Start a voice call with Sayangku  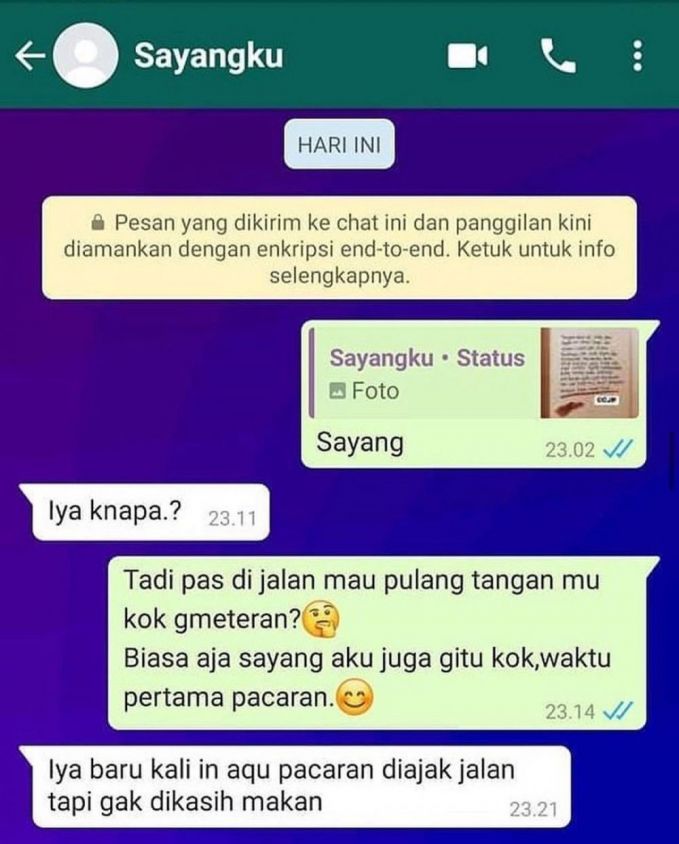tap(558, 56)
